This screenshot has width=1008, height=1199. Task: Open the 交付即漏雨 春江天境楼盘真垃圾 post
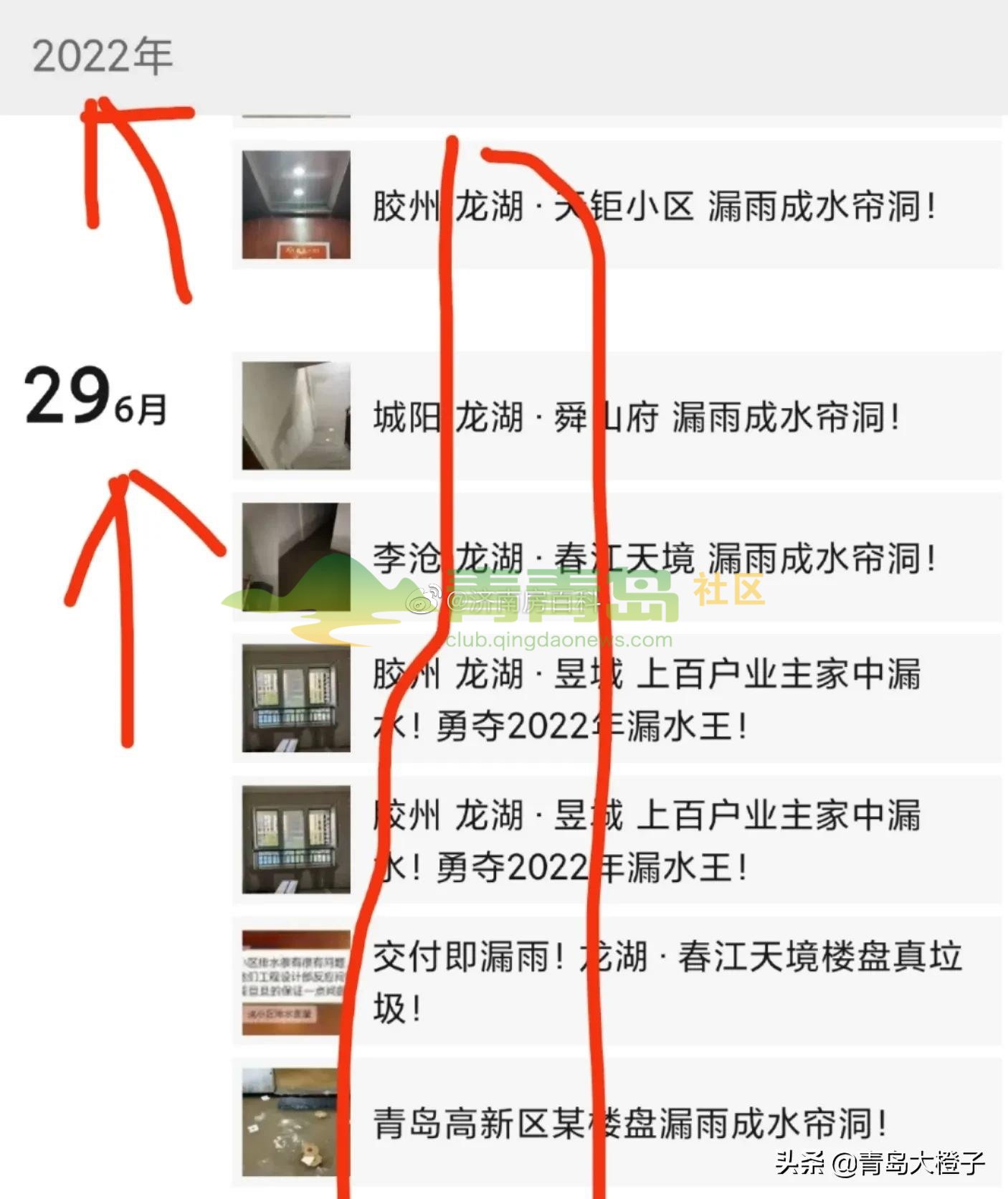tap(665, 981)
